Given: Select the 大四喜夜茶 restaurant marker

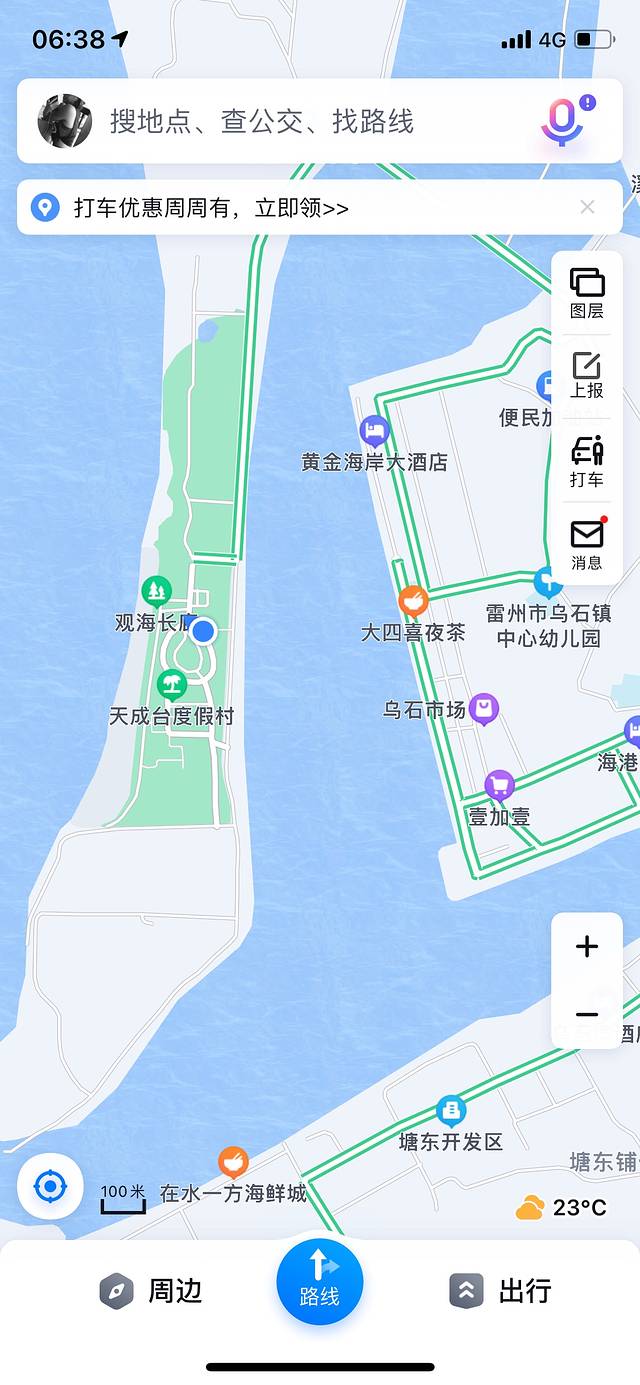Looking at the screenshot, I should (413, 602).
